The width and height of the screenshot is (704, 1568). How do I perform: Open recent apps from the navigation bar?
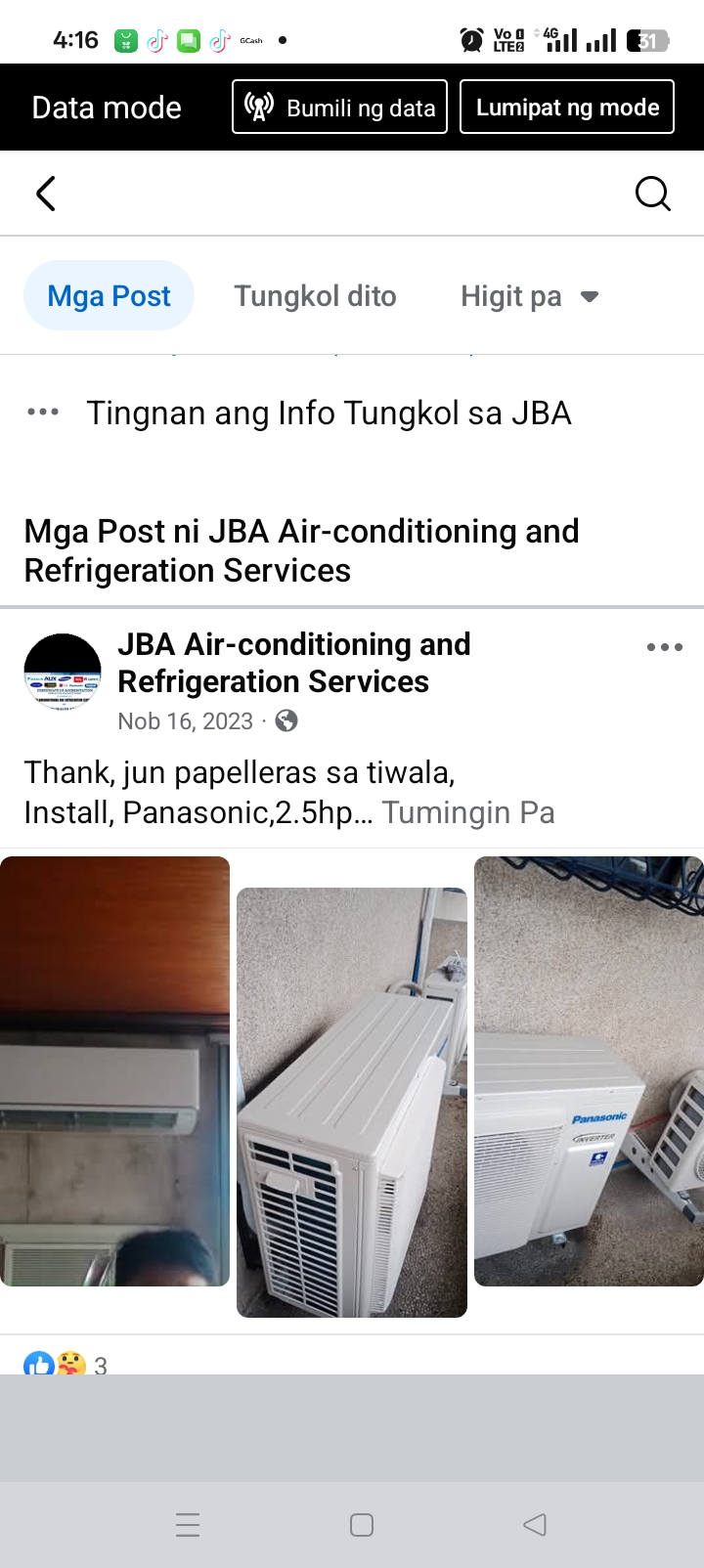tap(188, 1525)
